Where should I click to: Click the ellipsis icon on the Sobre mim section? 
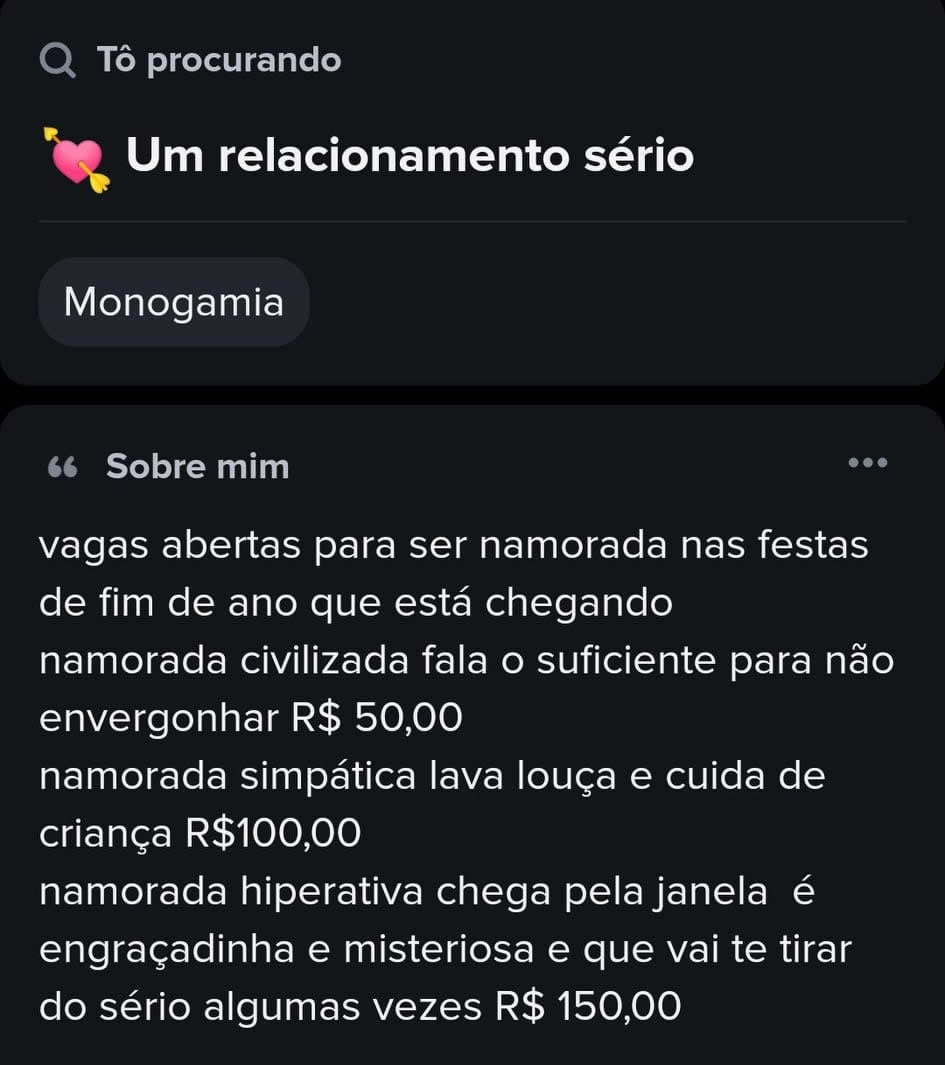(x=869, y=462)
